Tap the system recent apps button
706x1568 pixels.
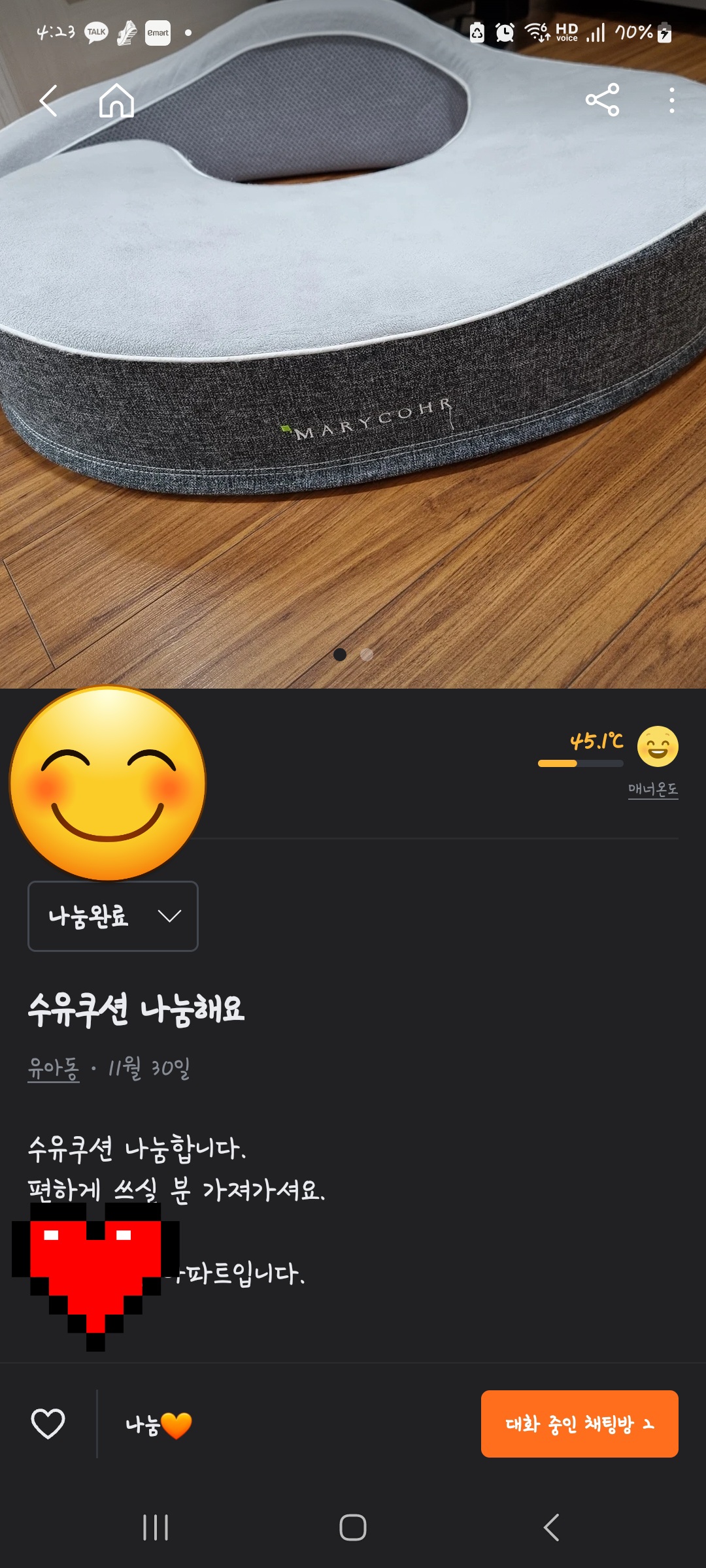point(156,1527)
